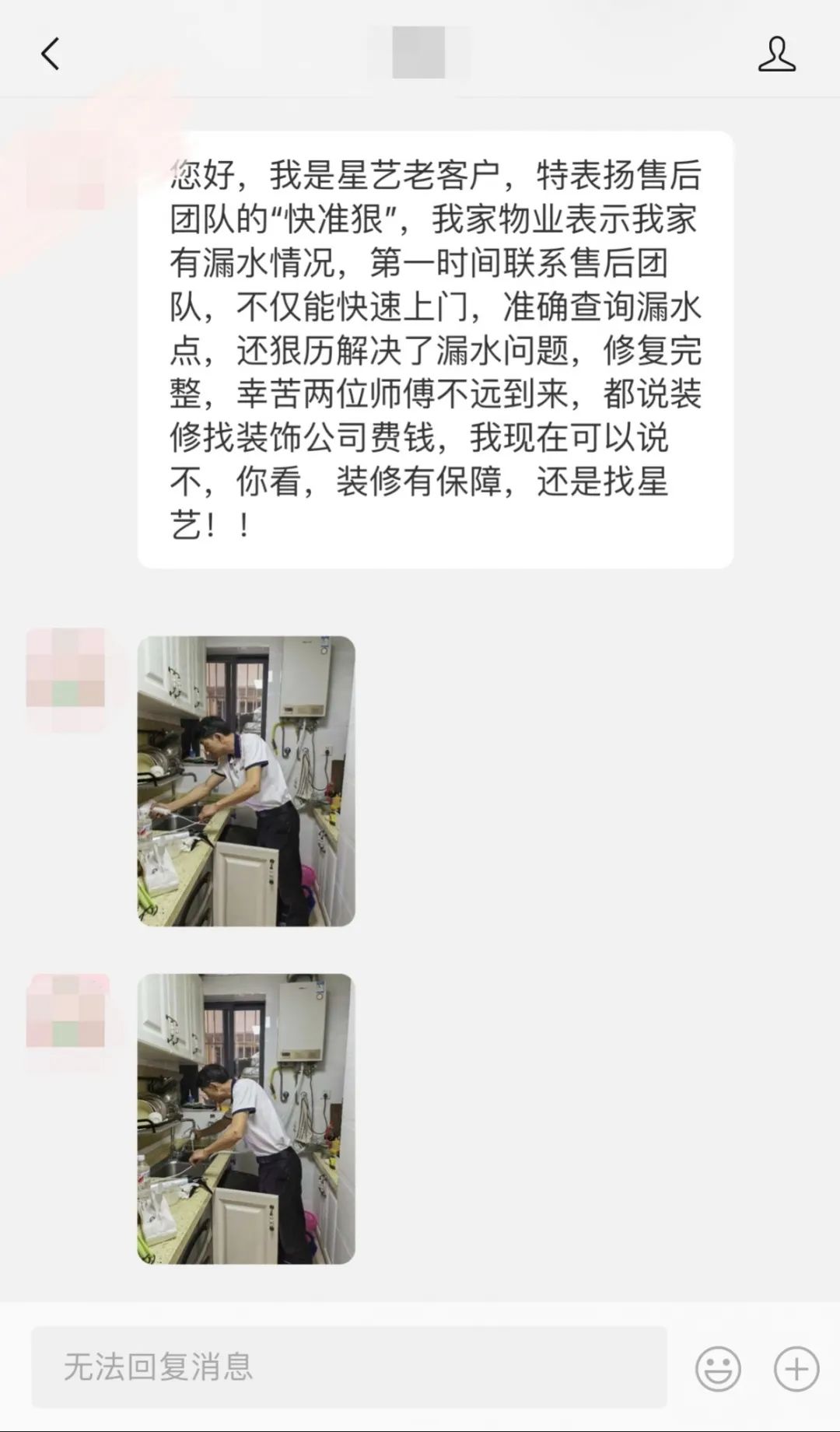Viewport: 840px width, 1432px height.
Task: Open the plus attachments menu
Action: (796, 1367)
